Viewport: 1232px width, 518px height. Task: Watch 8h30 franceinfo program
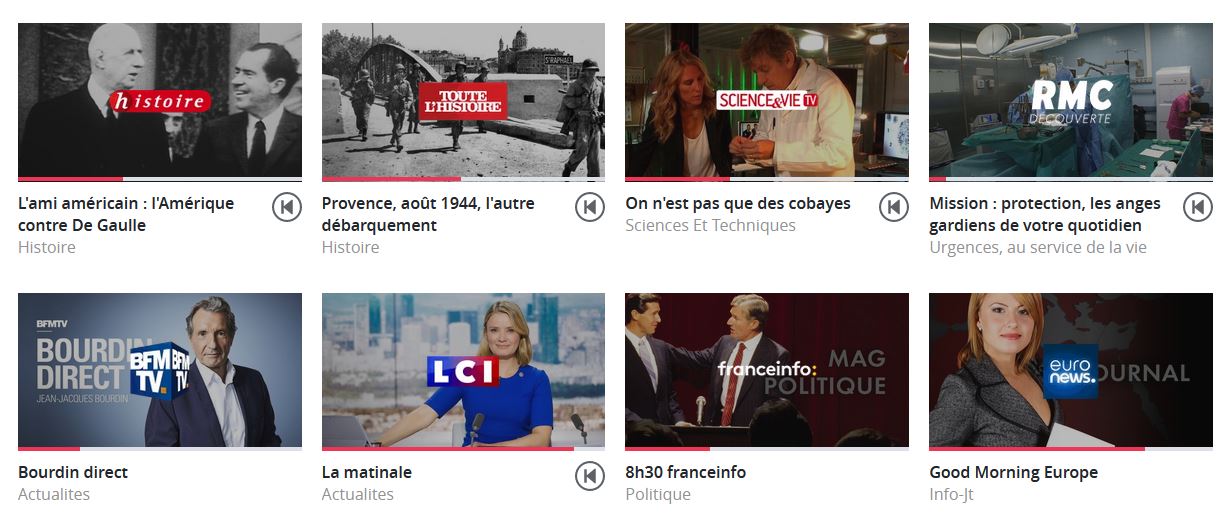767,370
